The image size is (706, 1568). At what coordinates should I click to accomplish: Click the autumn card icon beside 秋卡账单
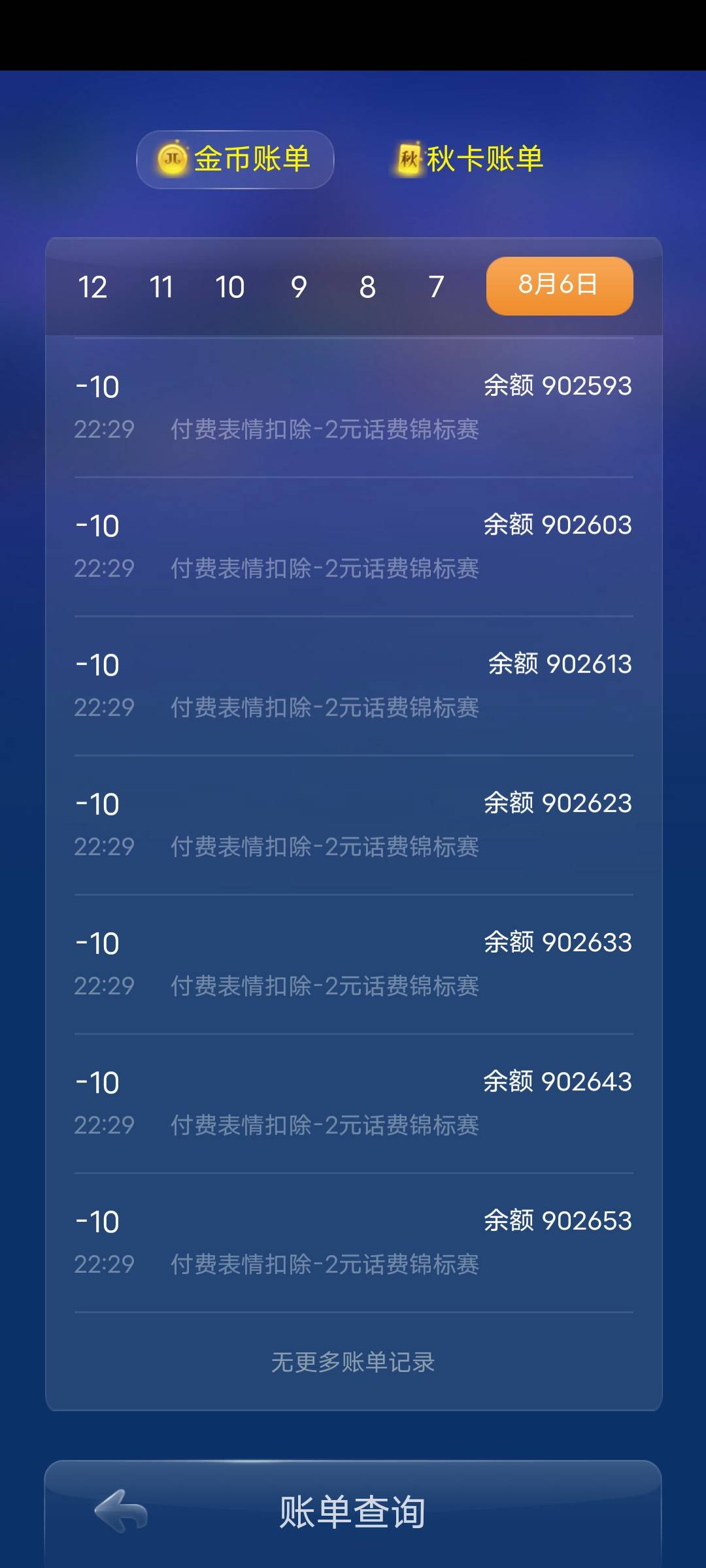pos(411,159)
